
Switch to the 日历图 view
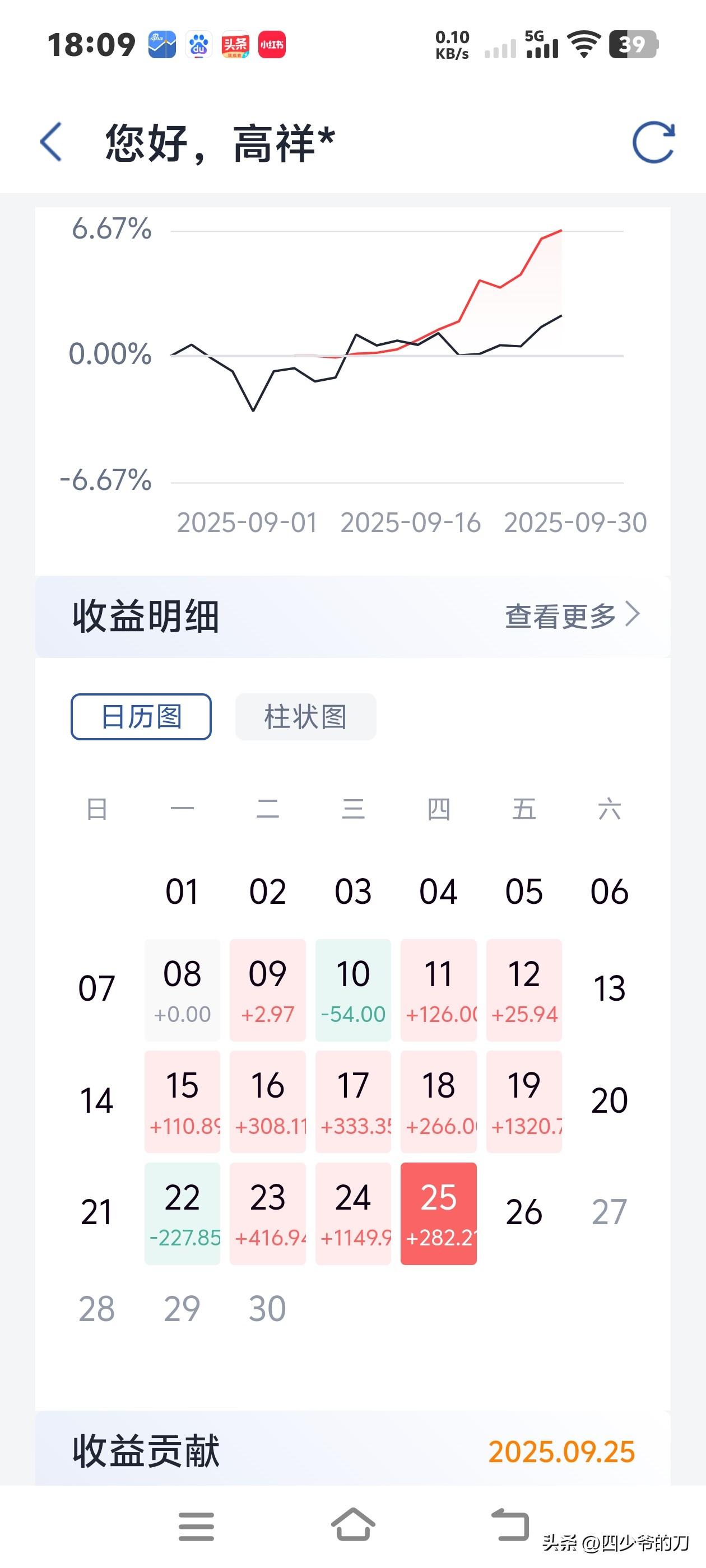[141, 716]
